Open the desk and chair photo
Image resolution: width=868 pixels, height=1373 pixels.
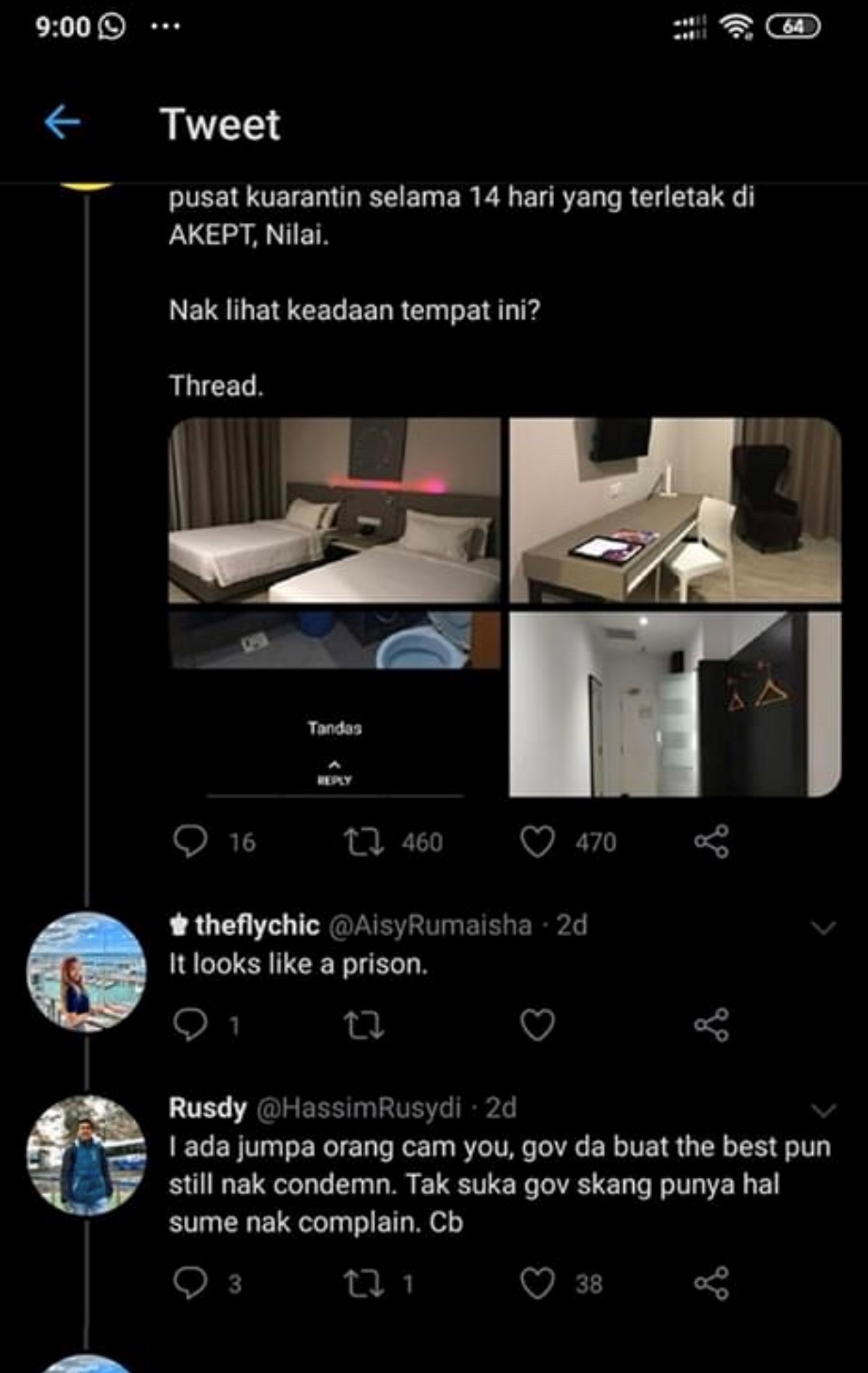pyautogui.click(x=674, y=510)
